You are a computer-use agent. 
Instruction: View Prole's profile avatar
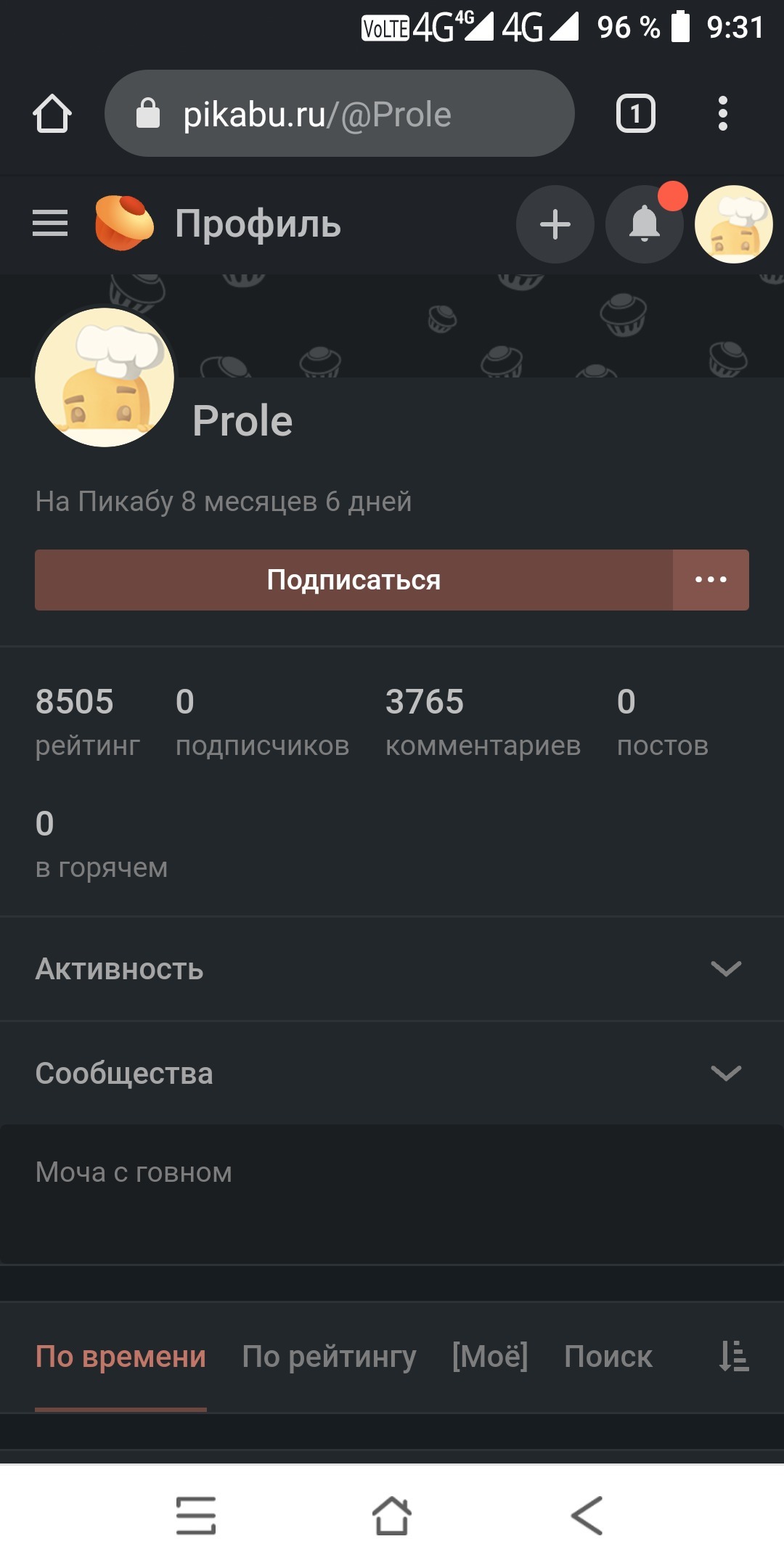tap(105, 377)
